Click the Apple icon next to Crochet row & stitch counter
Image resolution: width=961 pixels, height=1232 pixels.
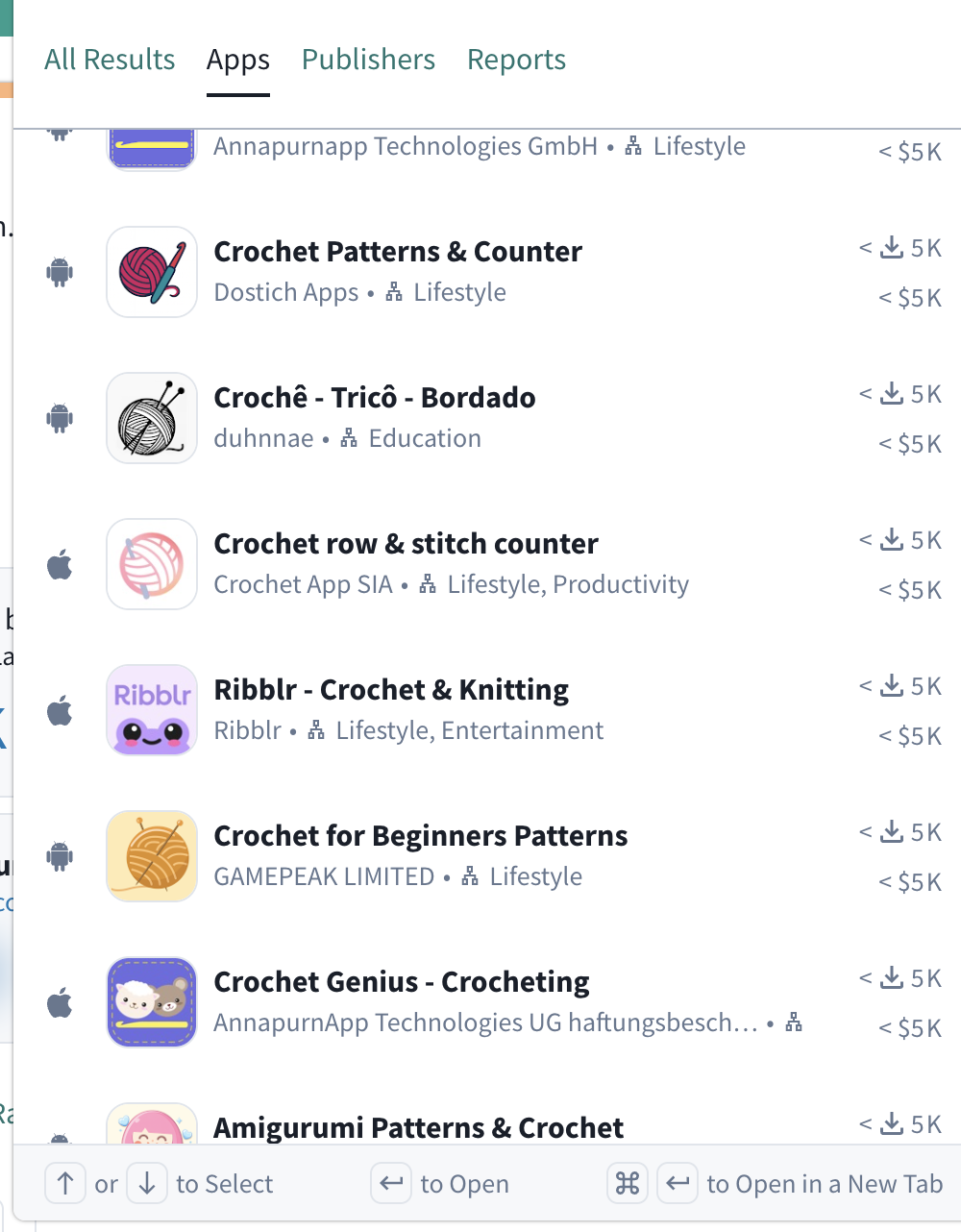pyautogui.click(x=60, y=564)
